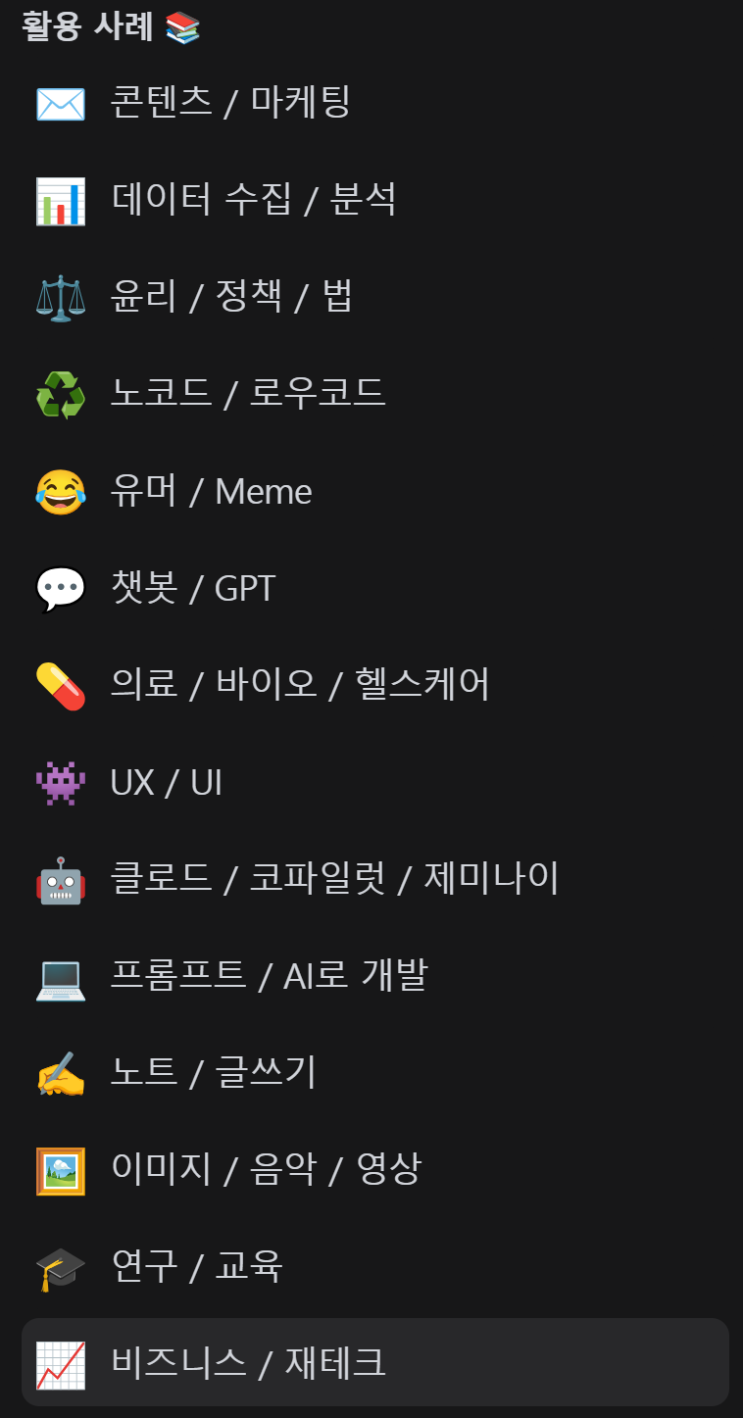Select 데이터 수집 / 분석 channel

[253, 200]
